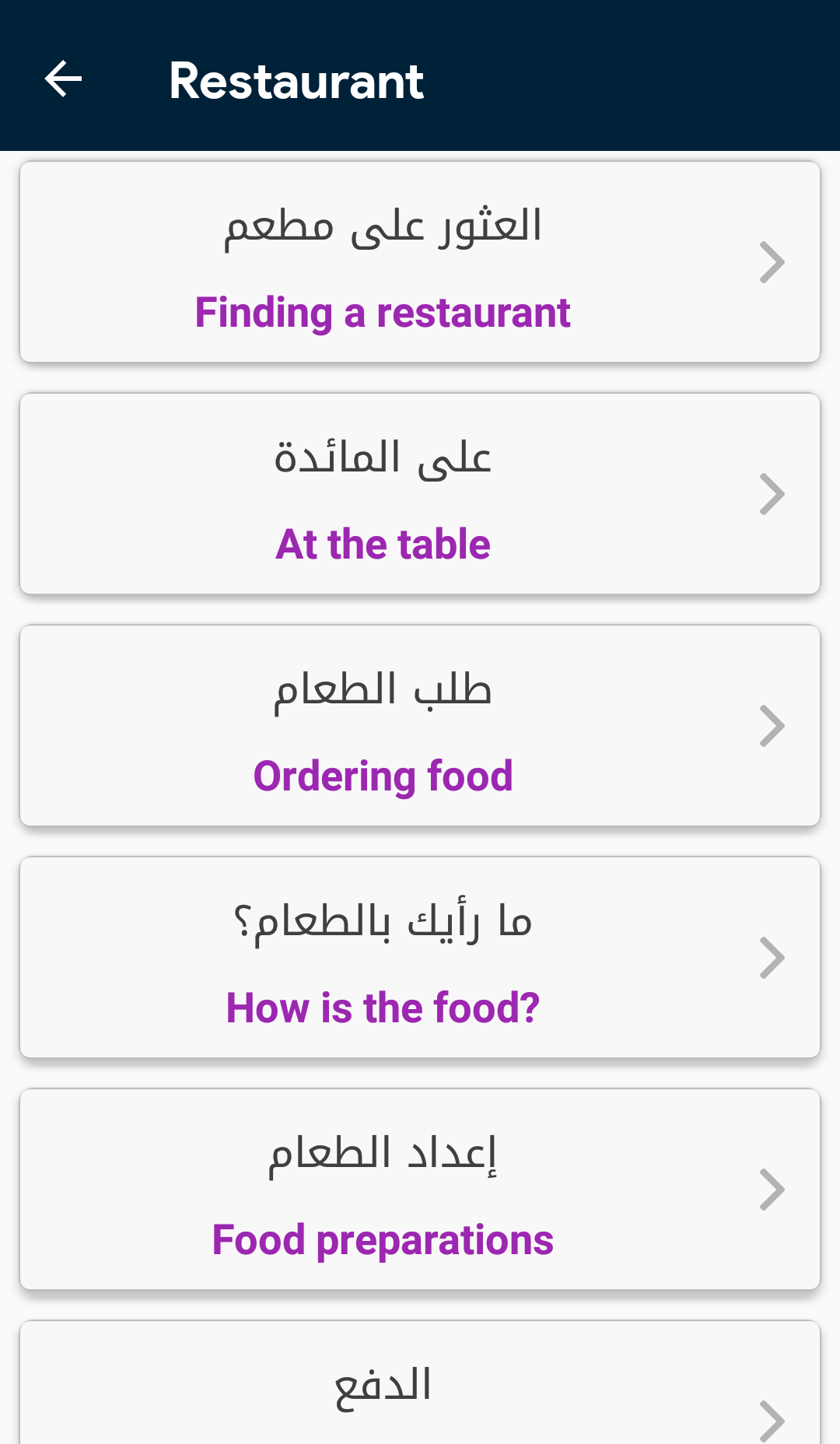Image resolution: width=840 pixels, height=1444 pixels.
Task: Open How is the food? phrases
Action: click(420, 958)
